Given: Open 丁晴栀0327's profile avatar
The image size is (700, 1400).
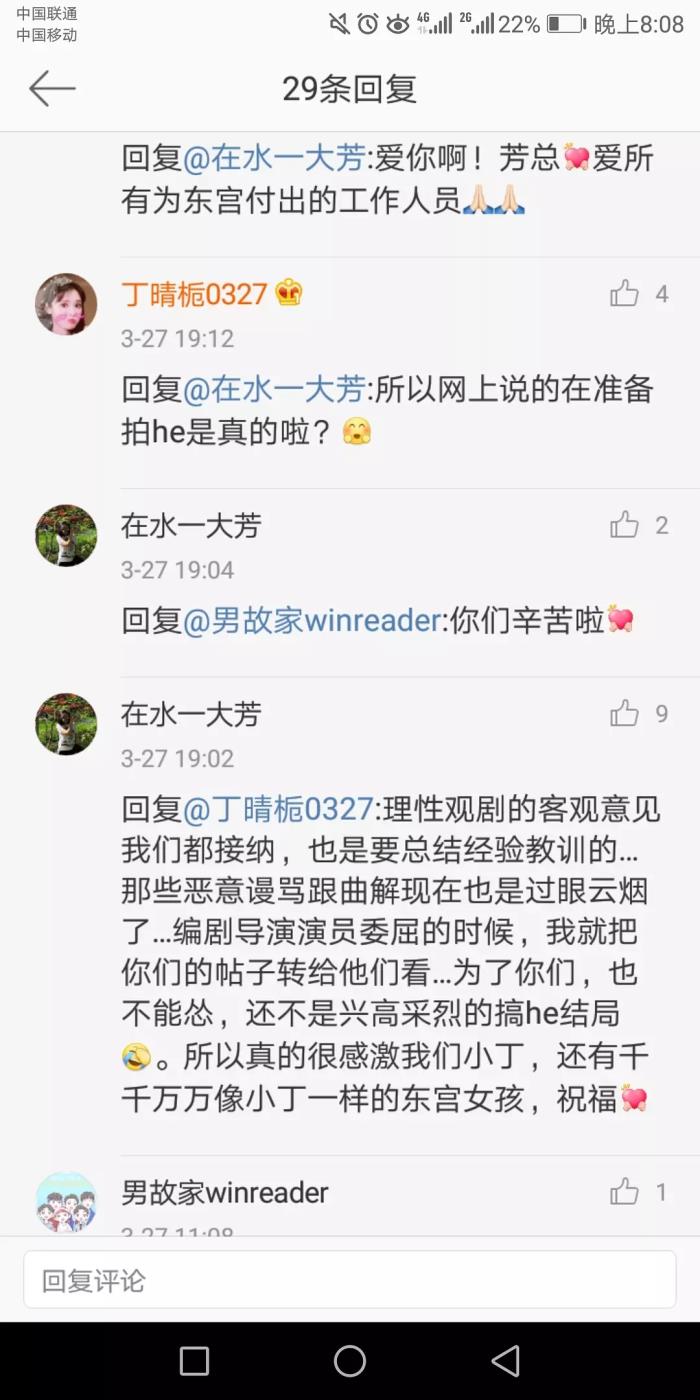Looking at the screenshot, I should 66,304.
